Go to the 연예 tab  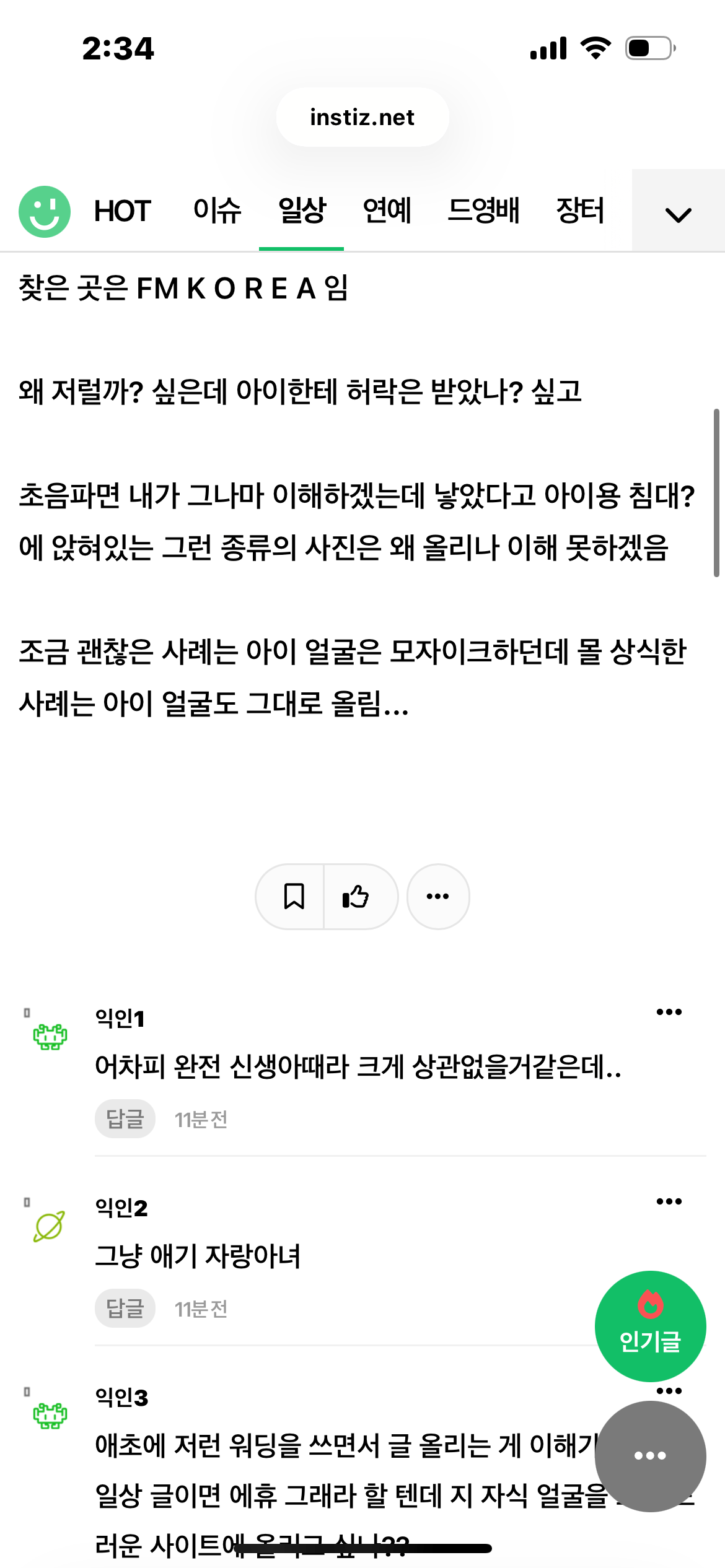387,211
